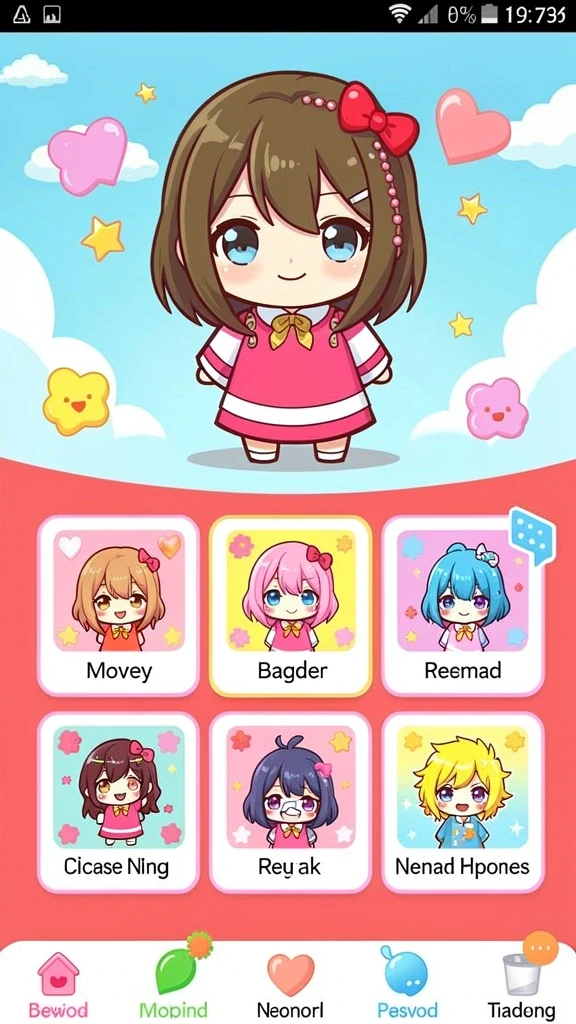Select the Cicase Ning character card
The height and width of the screenshot is (1024, 576).
coord(118,802)
